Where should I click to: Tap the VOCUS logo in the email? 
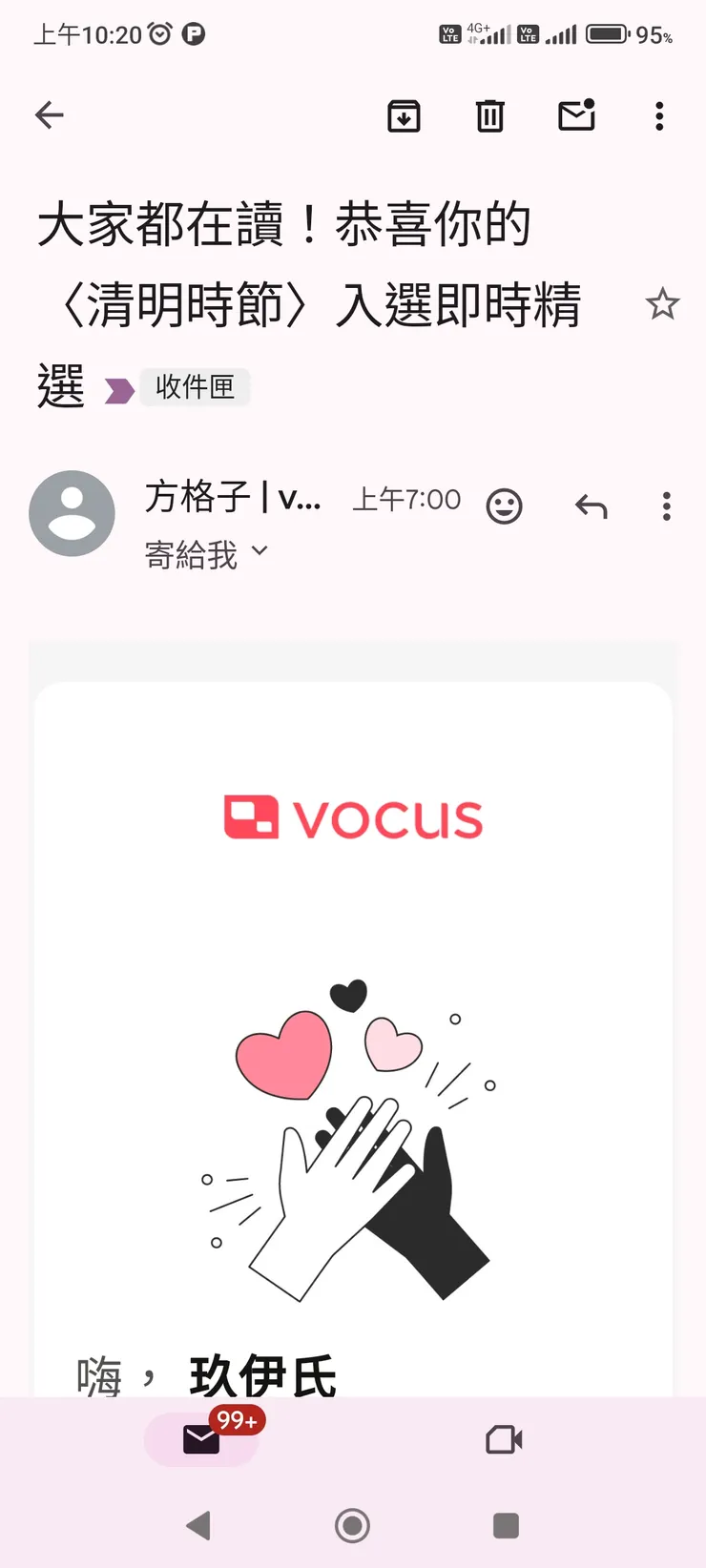tap(352, 817)
